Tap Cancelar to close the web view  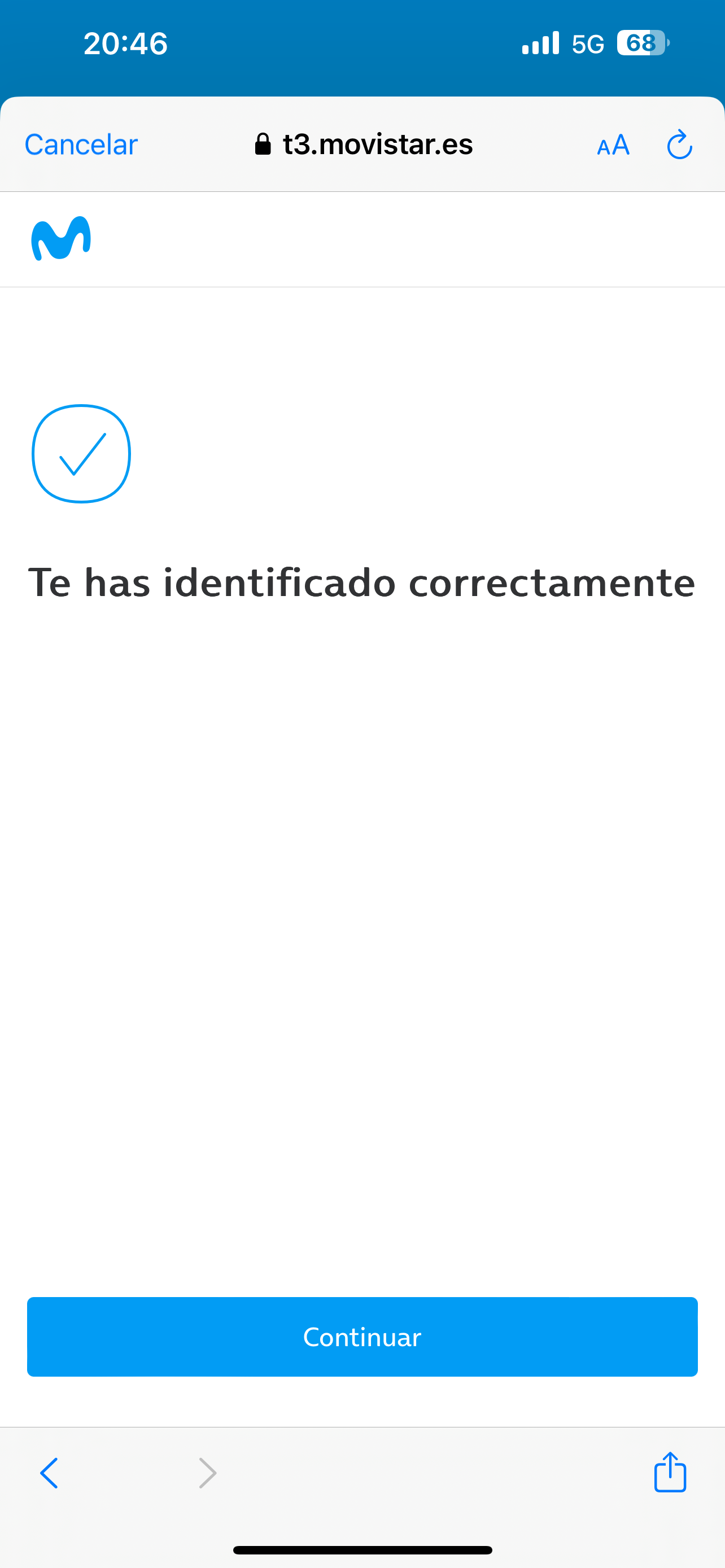point(81,145)
